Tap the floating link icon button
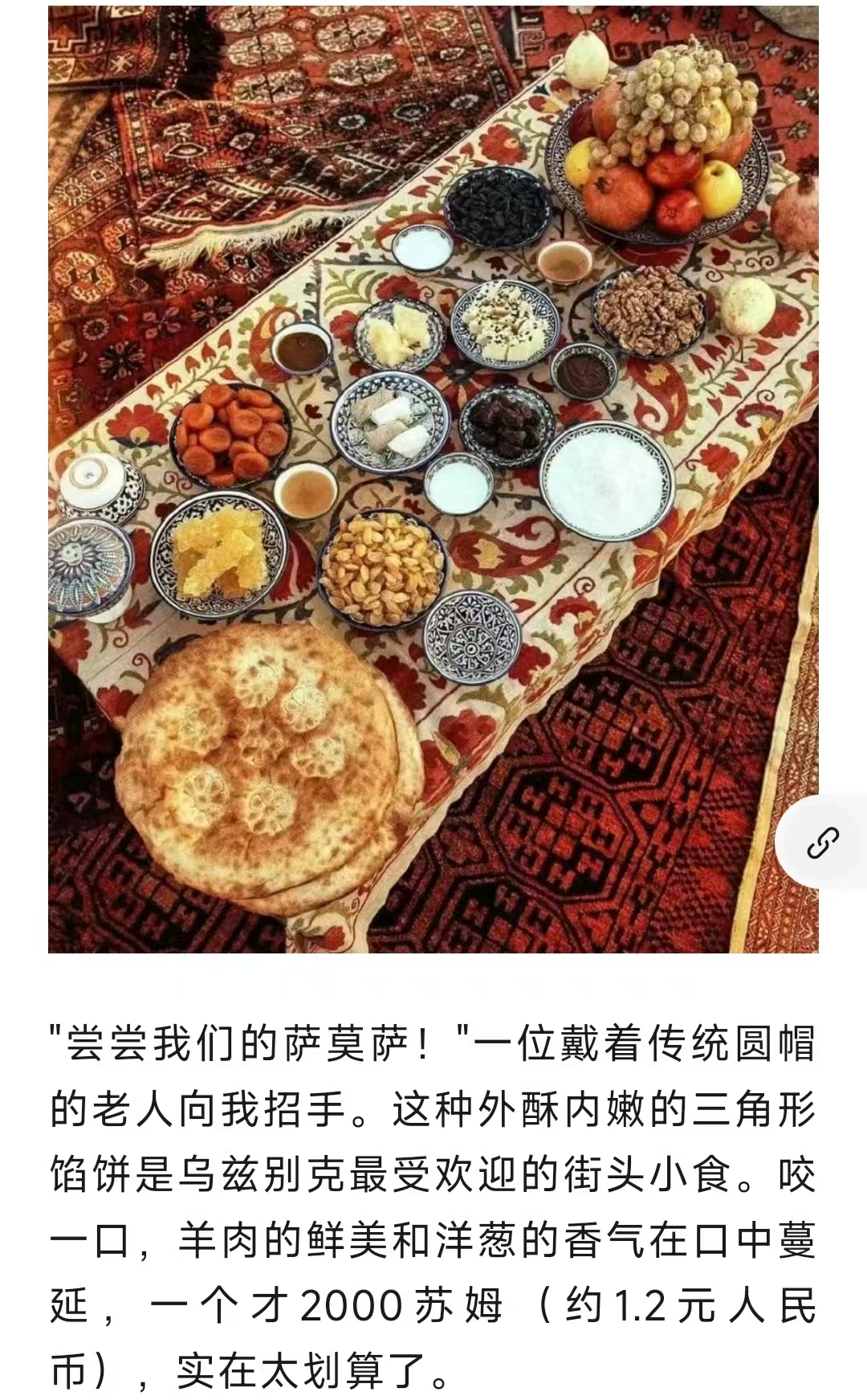The height and width of the screenshot is (1400, 867). tap(823, 843)
